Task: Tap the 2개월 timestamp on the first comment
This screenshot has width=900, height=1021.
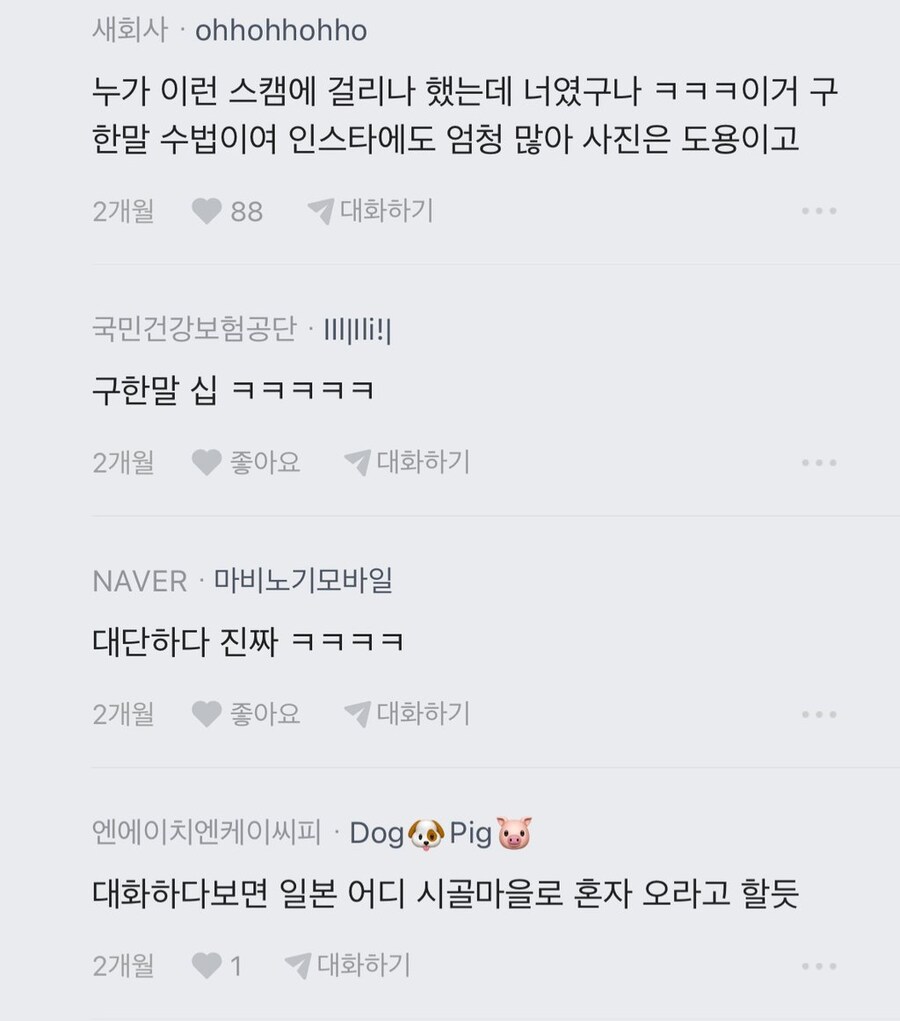Action: tap(125, 210)
